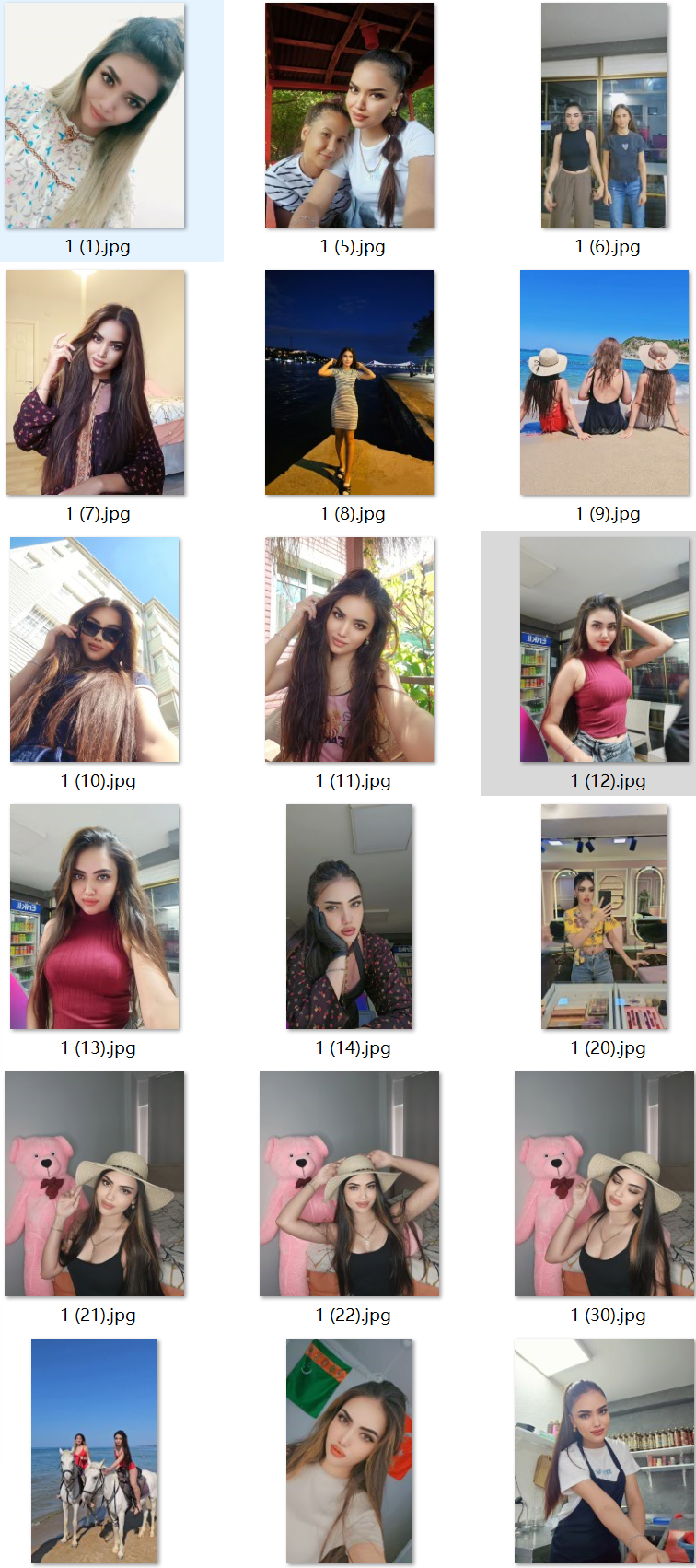Open the picture 1 (13).jpg
This screenshot has height=1568, width=696.
tap(95, 917)
